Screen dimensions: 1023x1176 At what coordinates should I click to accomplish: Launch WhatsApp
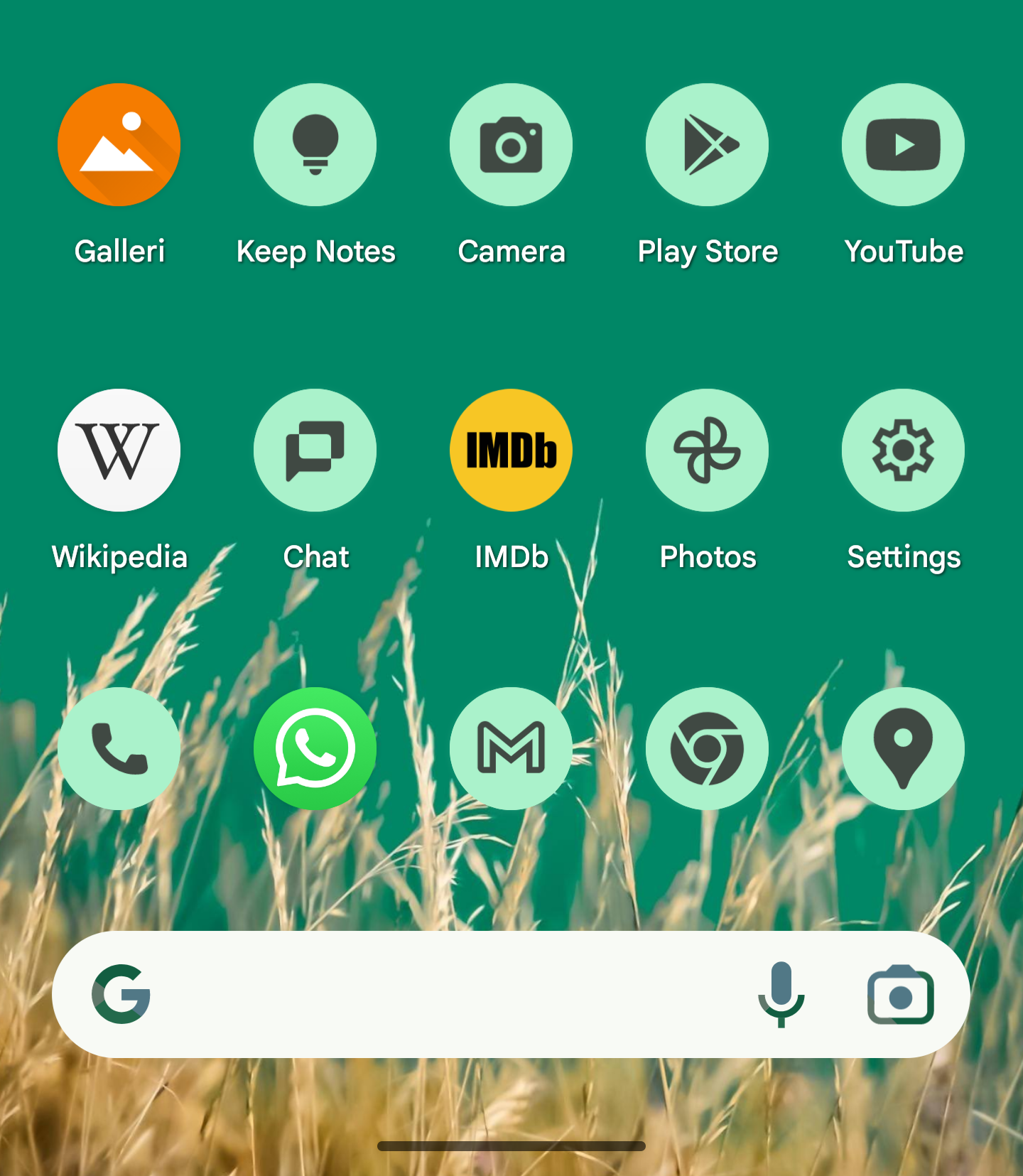point(315,748)
